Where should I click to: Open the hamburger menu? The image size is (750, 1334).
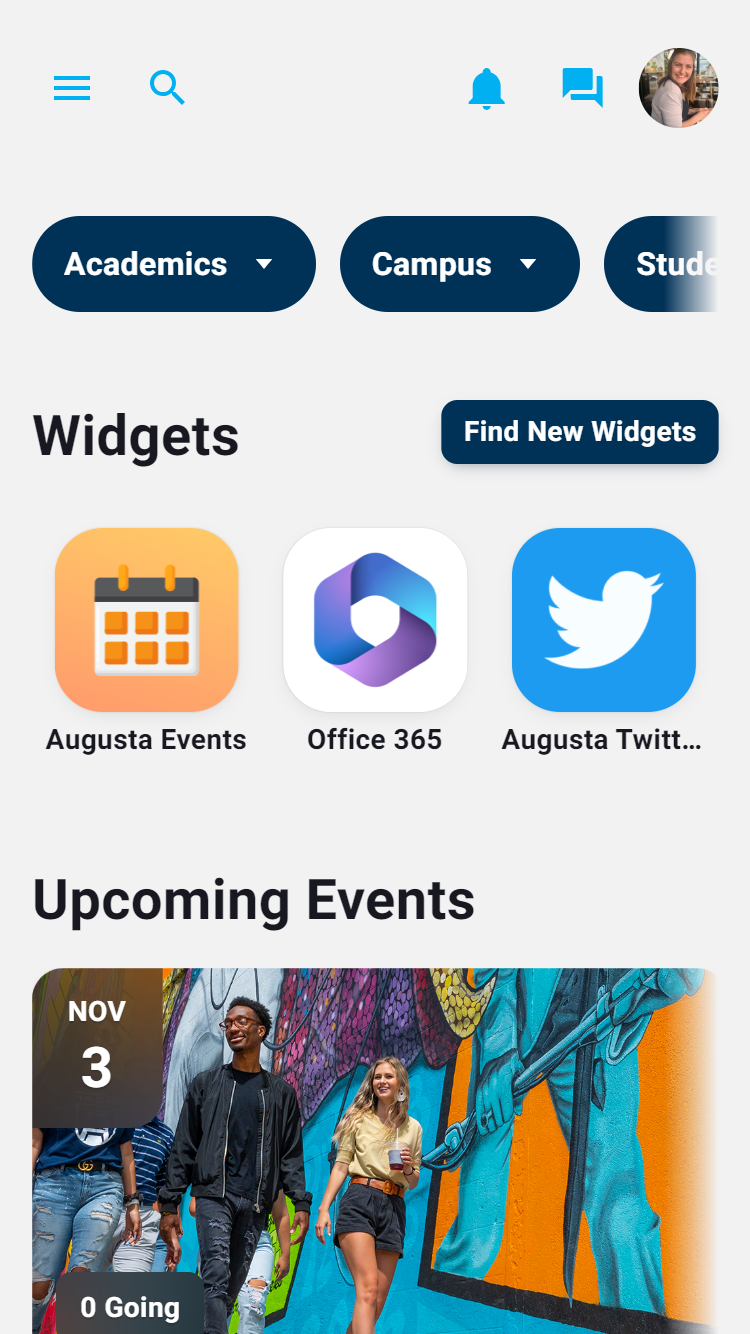point(72,89)
